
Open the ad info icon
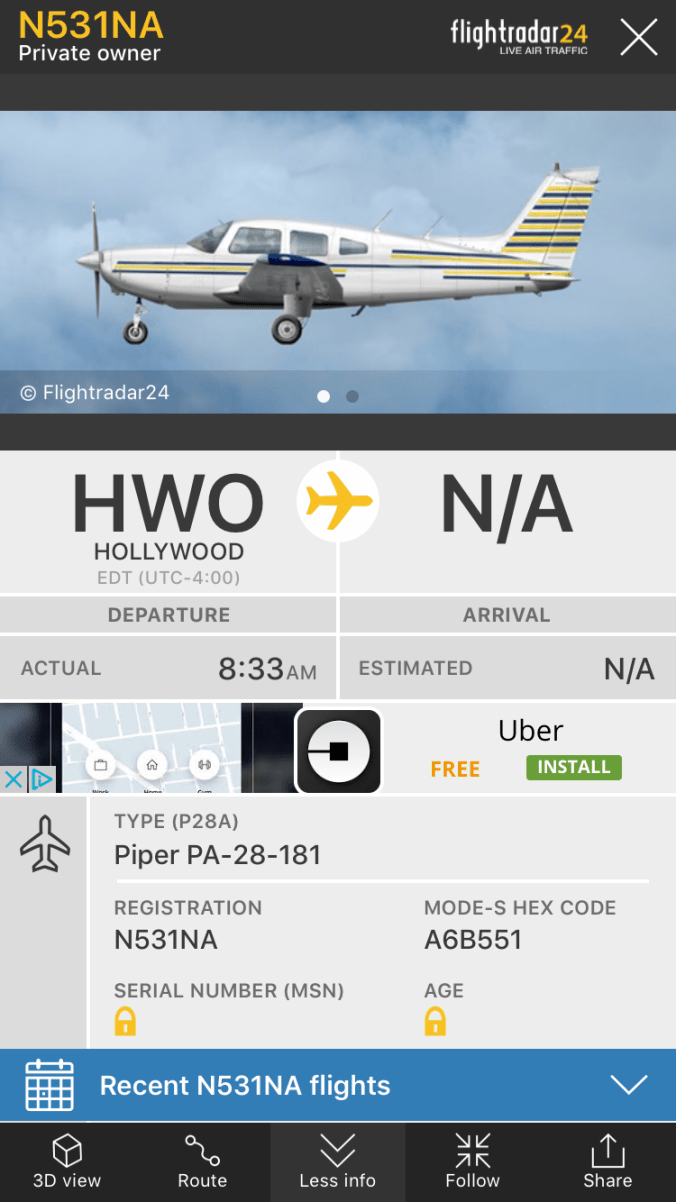click(41, 779)
